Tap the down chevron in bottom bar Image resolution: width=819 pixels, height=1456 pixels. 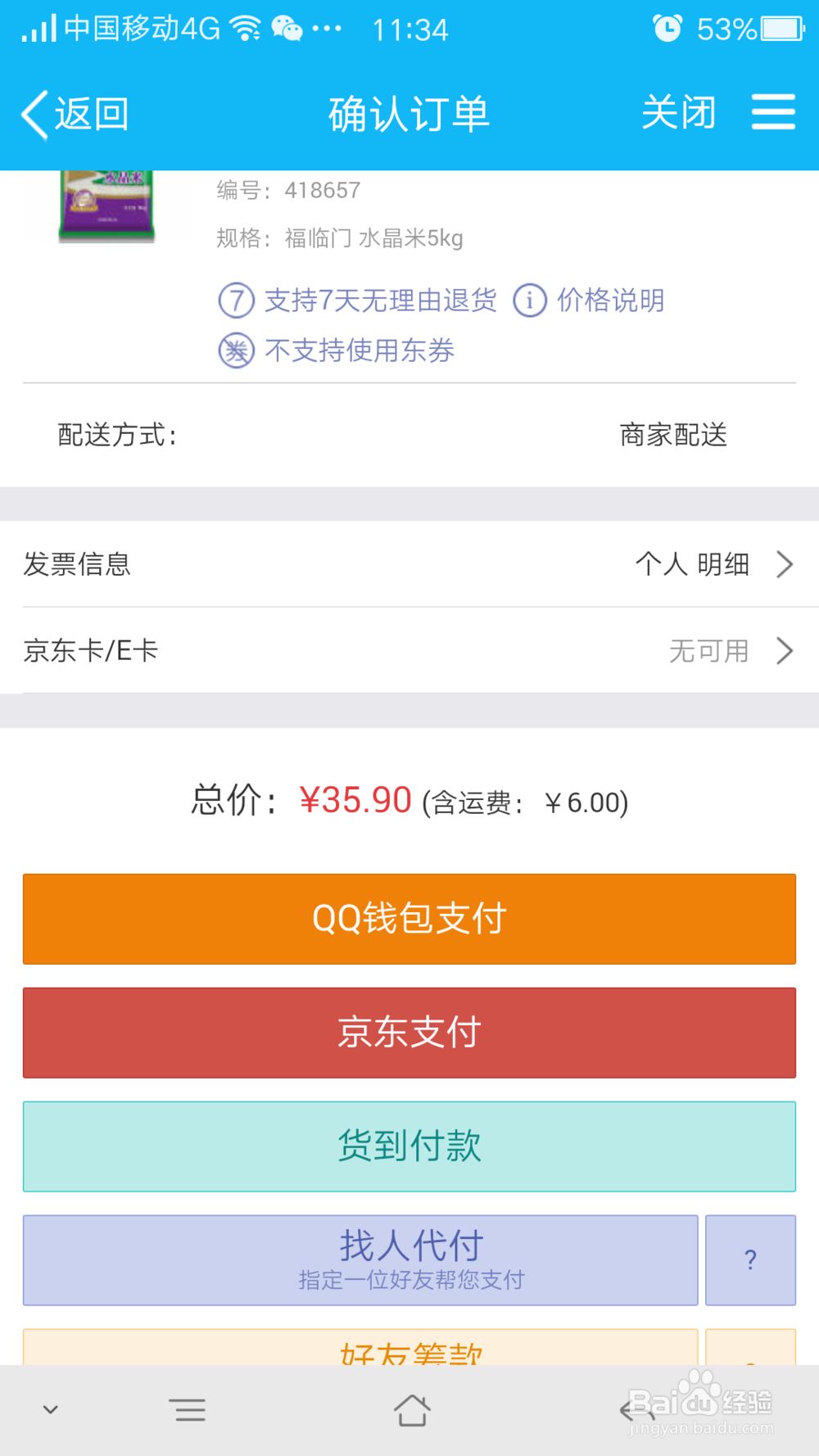click(51, 1410)
